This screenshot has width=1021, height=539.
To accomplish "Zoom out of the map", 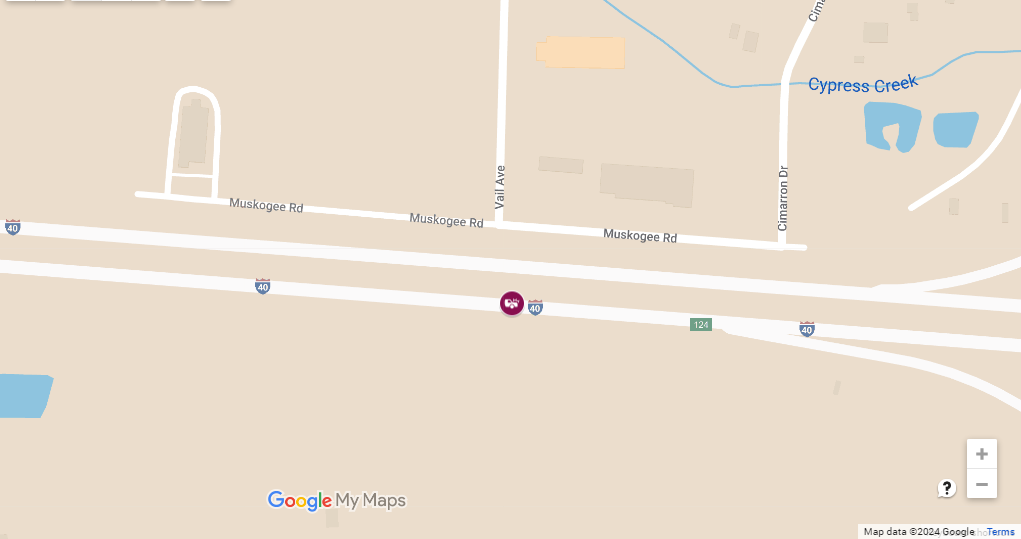I will [982, 484].
